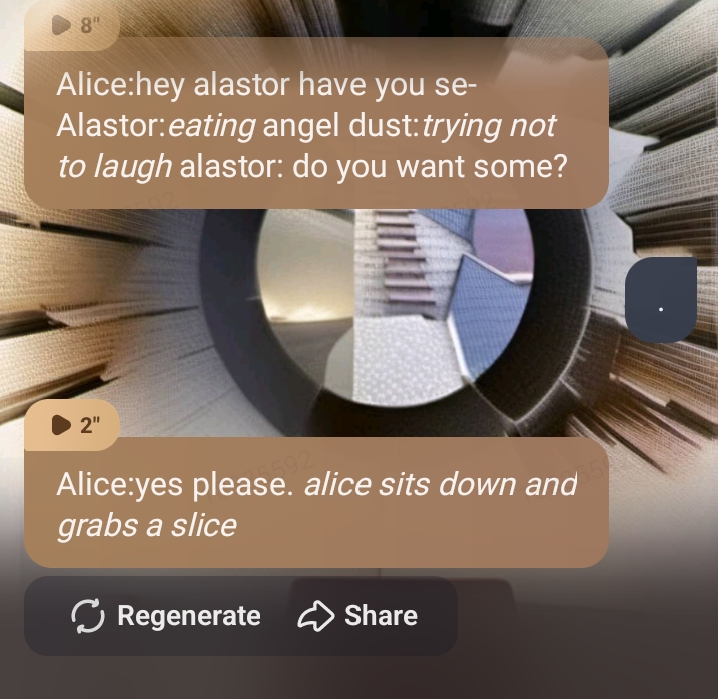
Task: Share this chat message
Action: pos(359,616)
